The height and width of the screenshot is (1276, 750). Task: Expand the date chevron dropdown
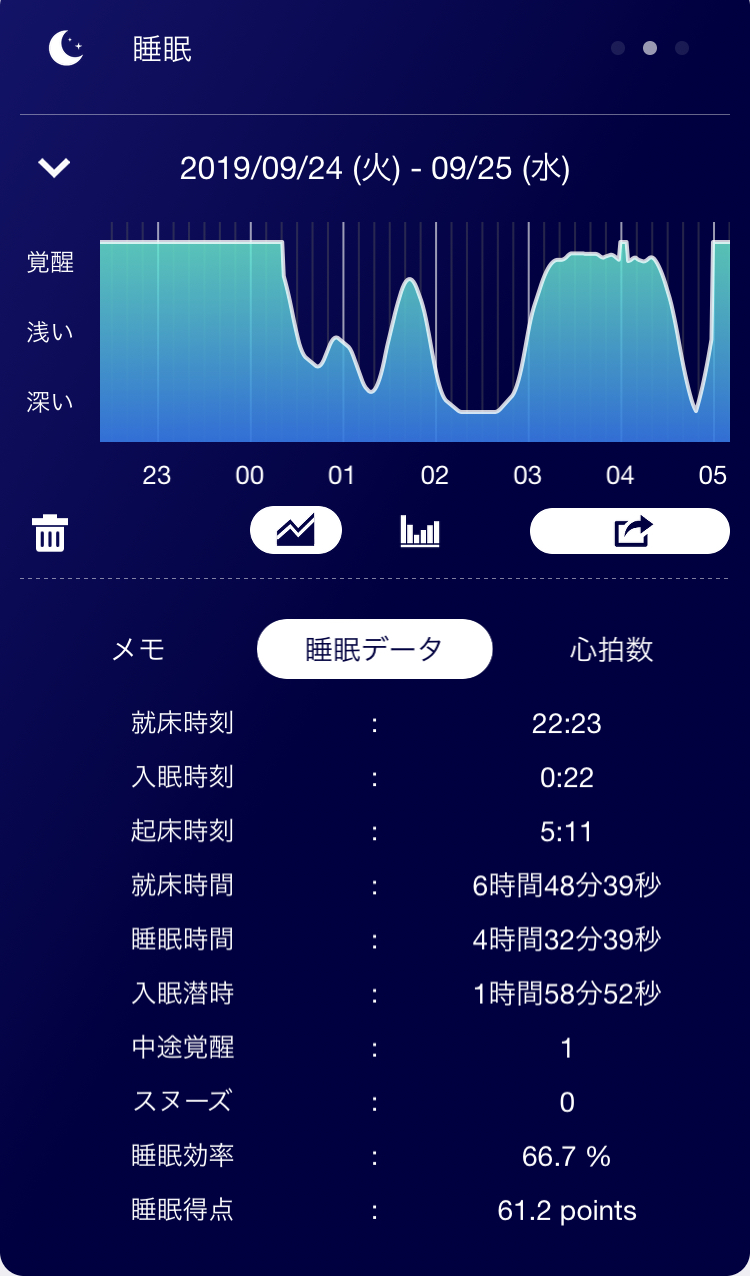click(x=54, y=168)
